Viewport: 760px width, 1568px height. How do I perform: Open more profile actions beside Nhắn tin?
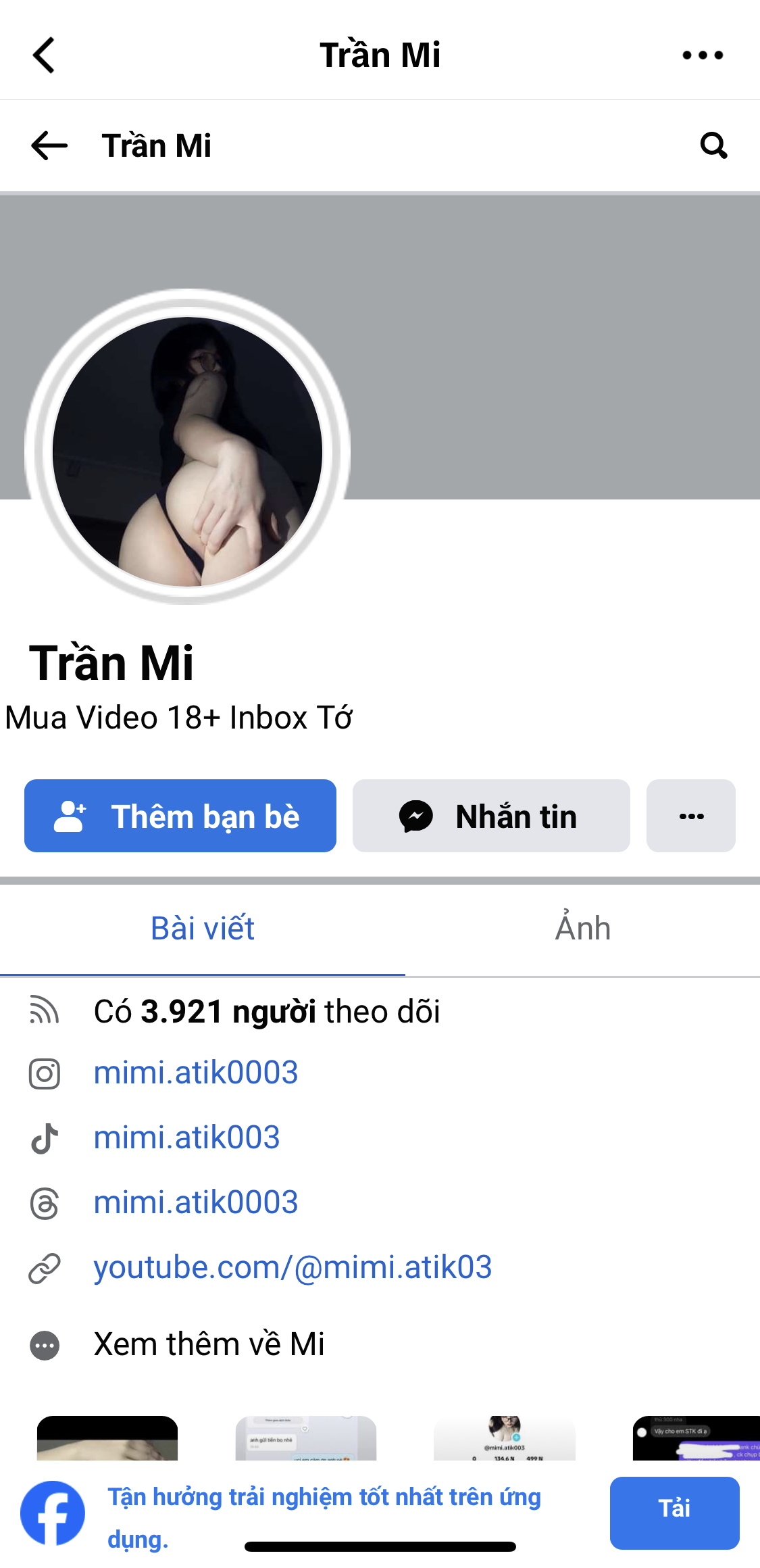[x=691, y=816]
